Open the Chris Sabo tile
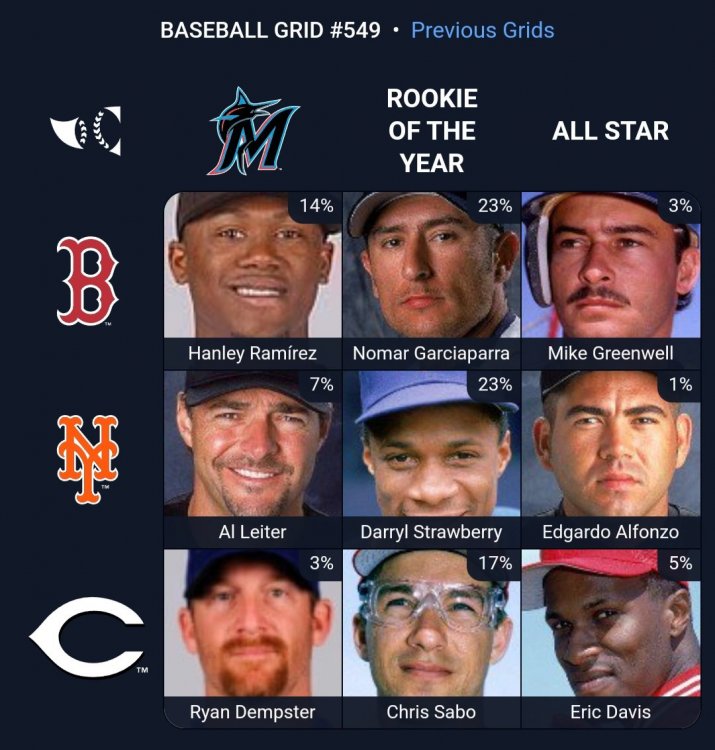The width and height of the screenshot is (715, 750). (x=431, y=636)
